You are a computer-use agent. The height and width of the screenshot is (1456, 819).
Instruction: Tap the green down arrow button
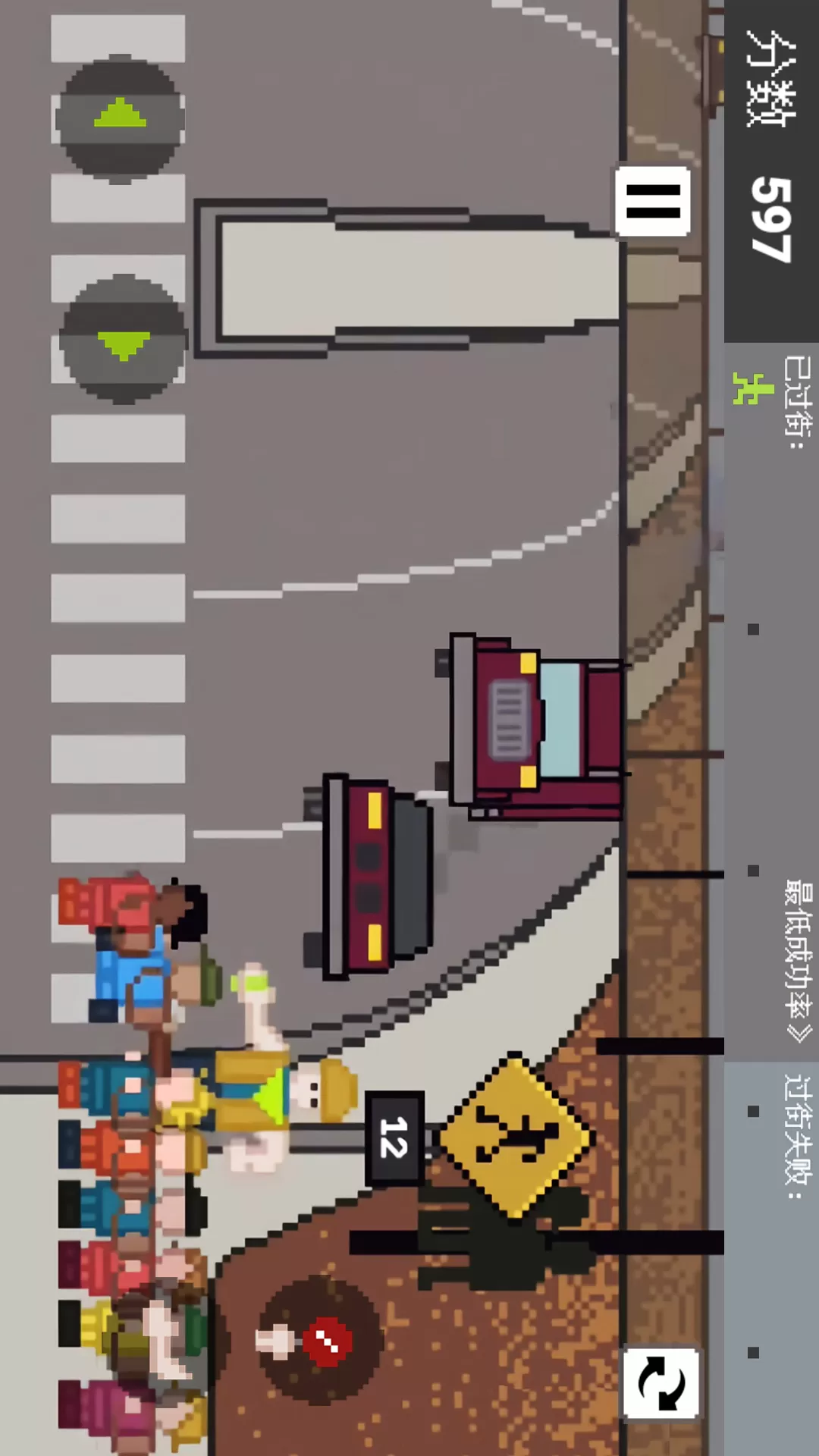click(x=124, y=339)
